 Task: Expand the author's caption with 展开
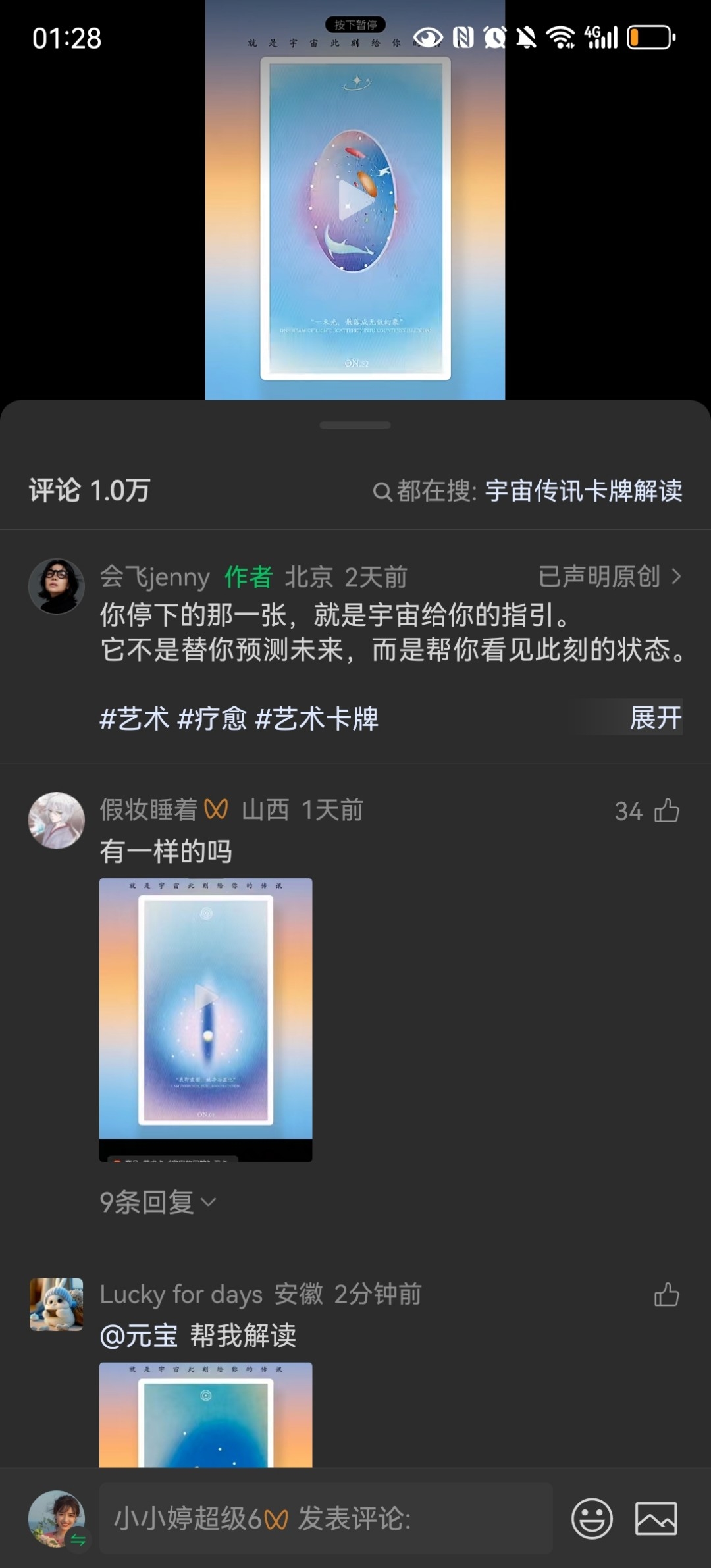point(656,718)
